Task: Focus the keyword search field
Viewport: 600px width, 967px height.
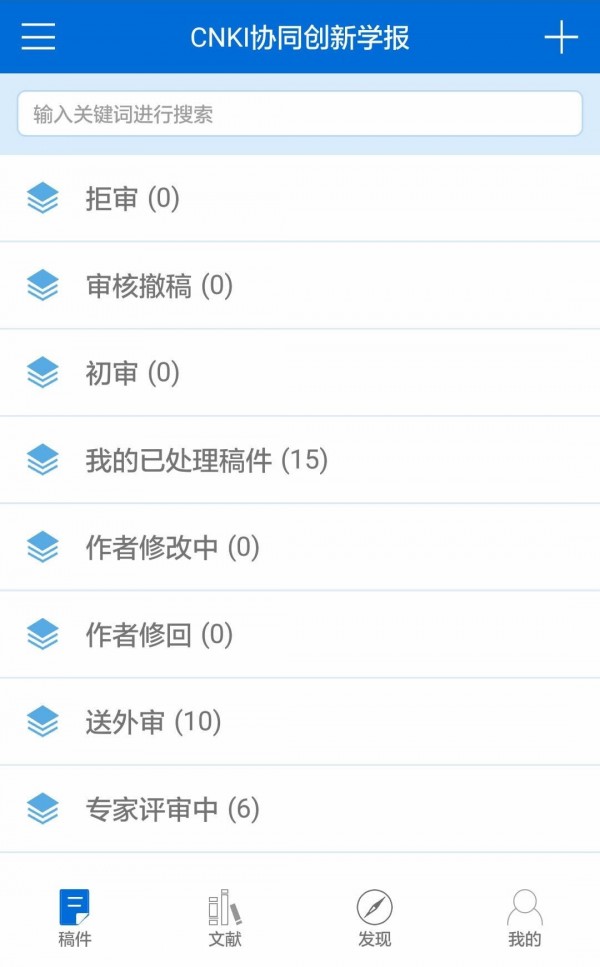Action: pos(300,114)
